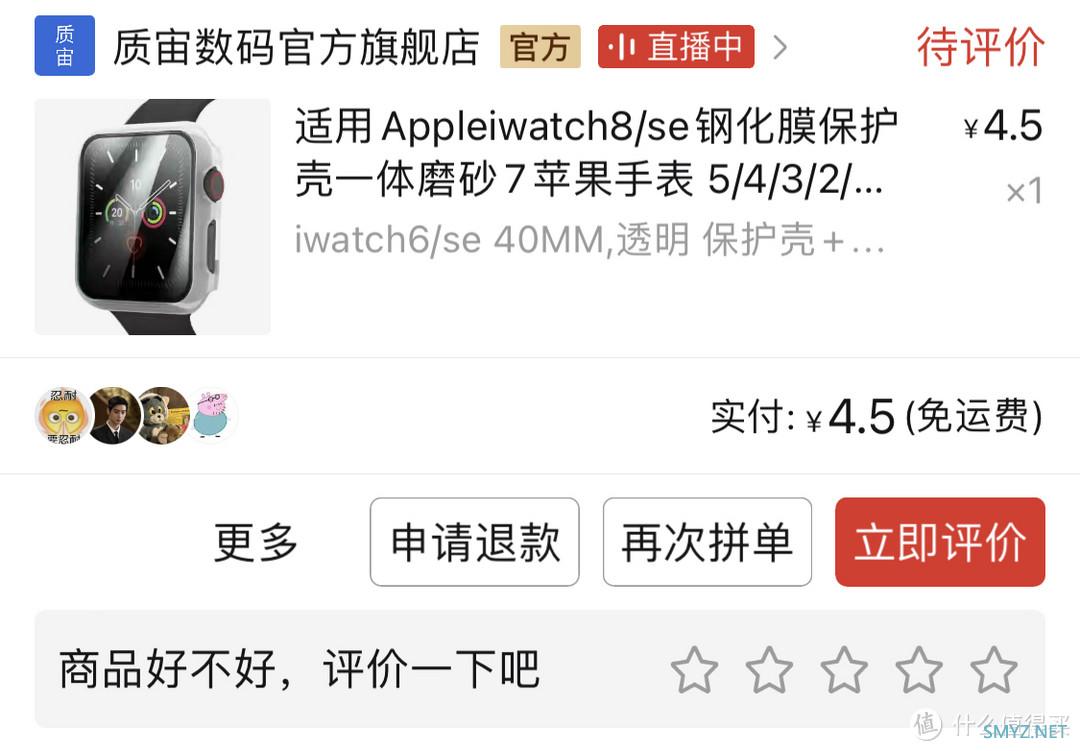View group-buy member avatars
1080x751 pixels.
(136, 415)
